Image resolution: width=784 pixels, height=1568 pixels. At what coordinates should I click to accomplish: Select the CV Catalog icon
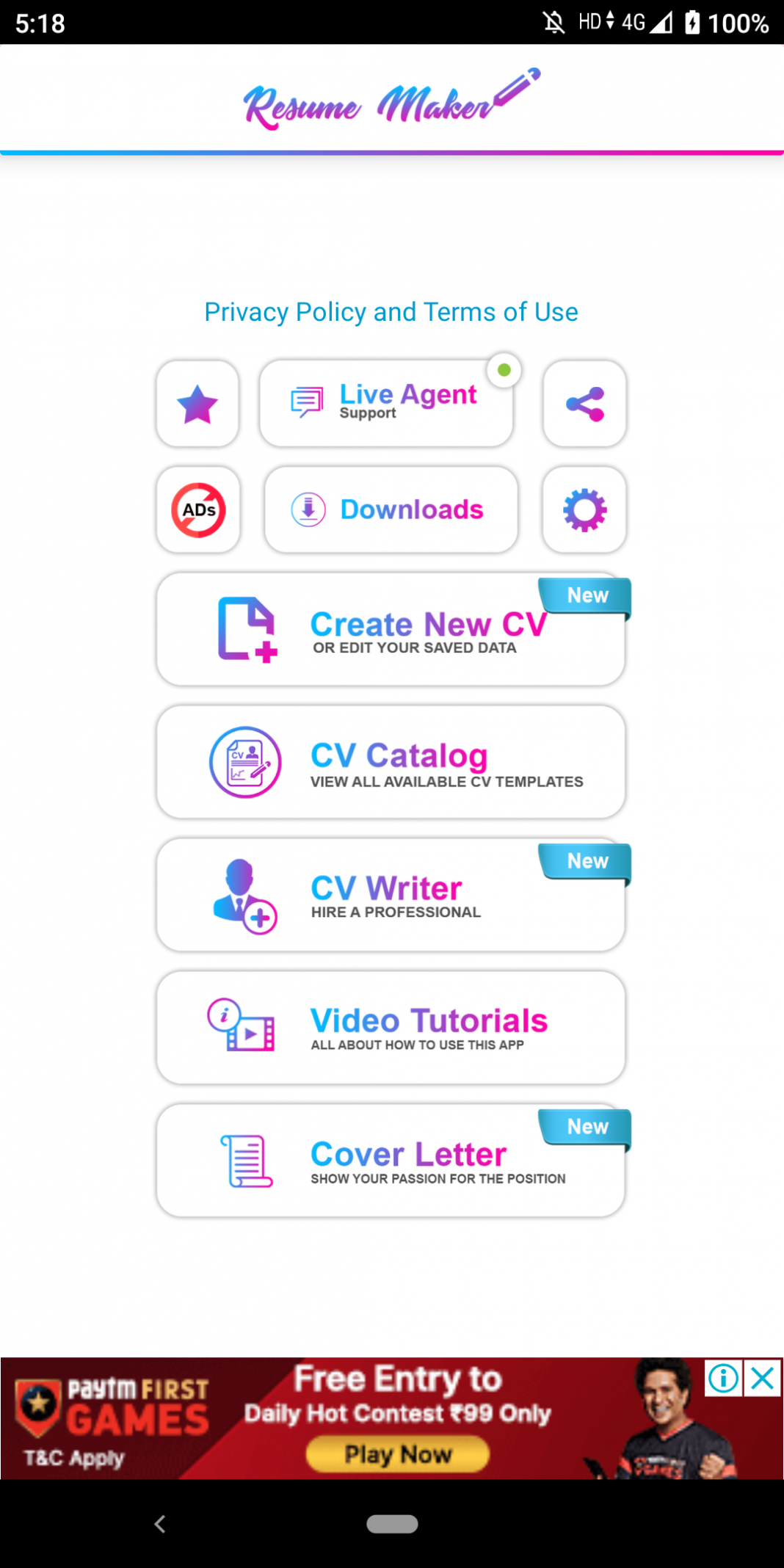tap(244, 762)
